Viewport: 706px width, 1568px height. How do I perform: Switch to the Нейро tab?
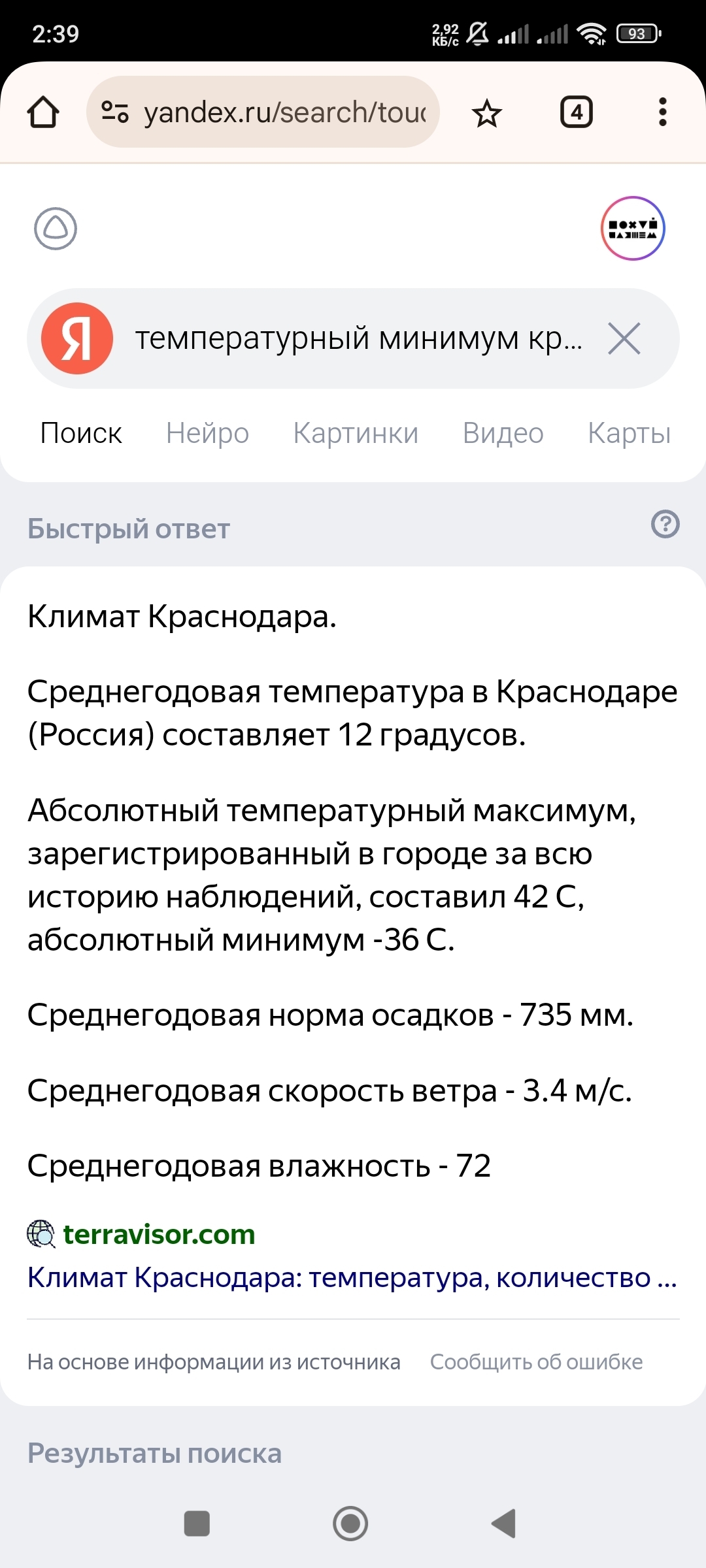click(x=207, y=433)
